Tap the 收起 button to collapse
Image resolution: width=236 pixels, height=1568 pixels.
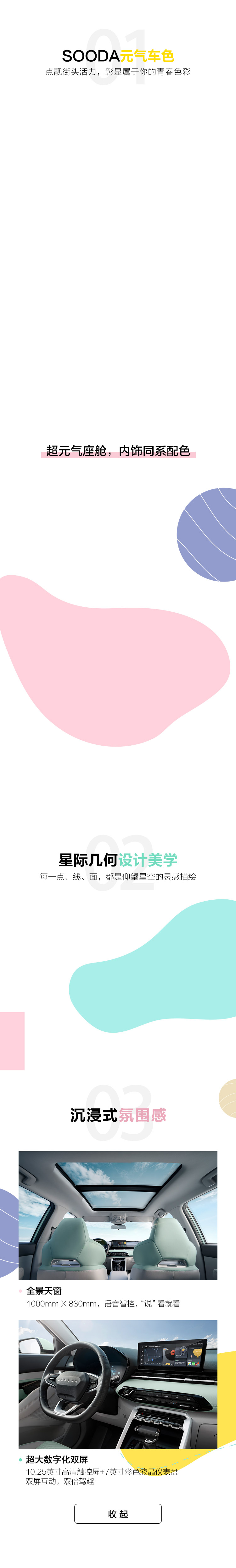point(118,1513)
